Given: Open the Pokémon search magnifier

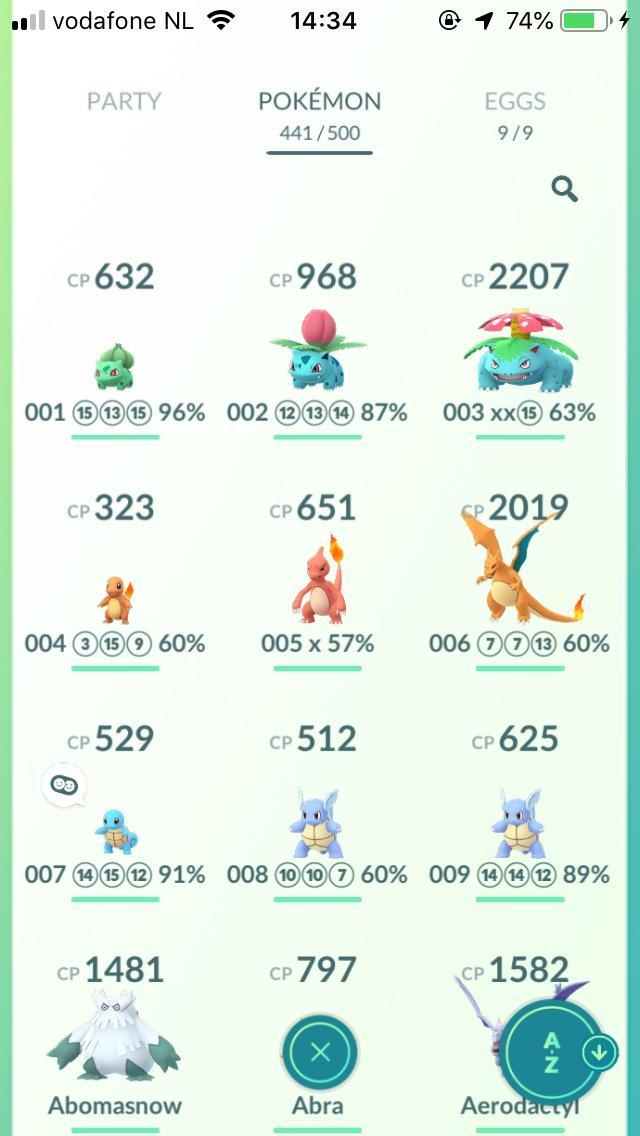Looking at the screenshot, I should click(x=565, y=189).
